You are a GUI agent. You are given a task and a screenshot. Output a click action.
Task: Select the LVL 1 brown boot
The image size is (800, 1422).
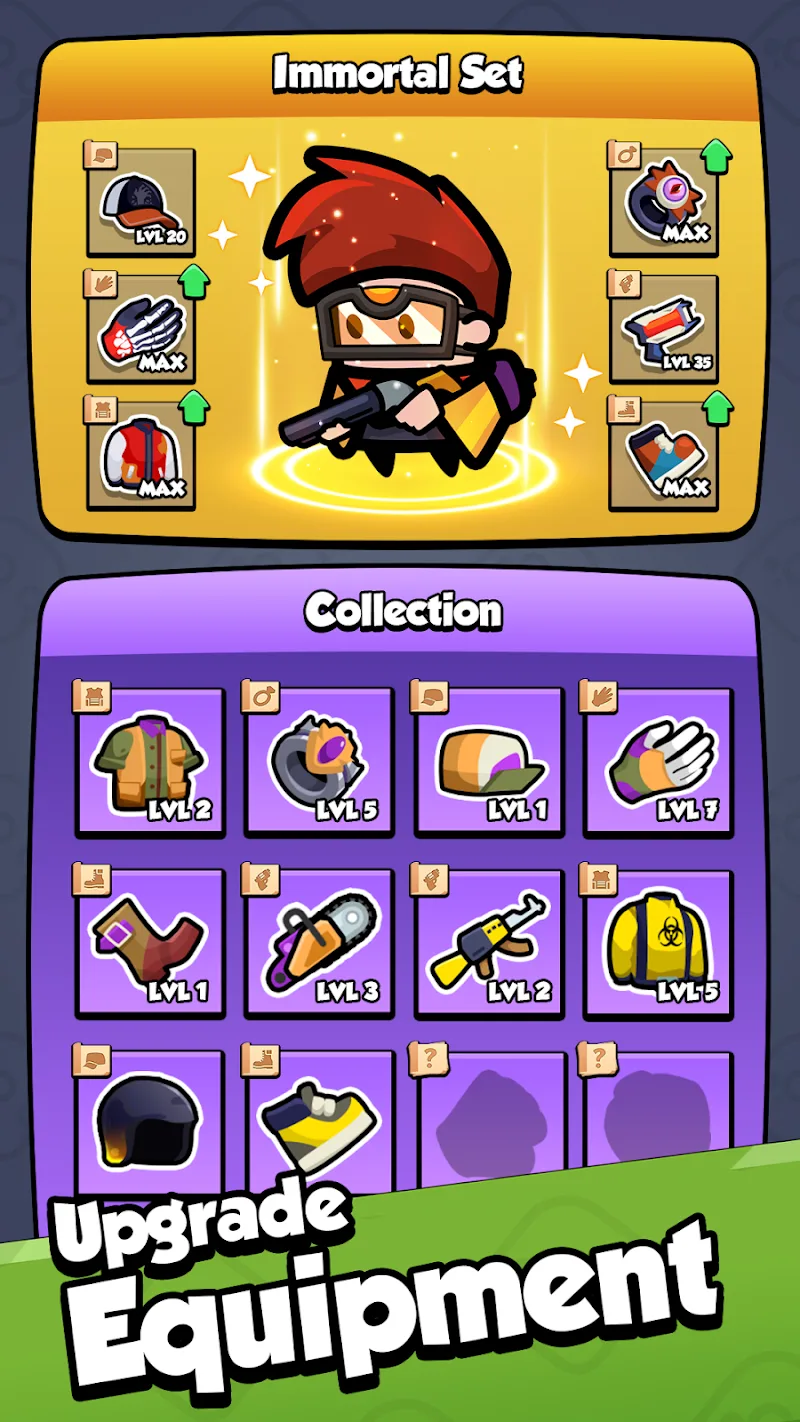click(148, 940)
